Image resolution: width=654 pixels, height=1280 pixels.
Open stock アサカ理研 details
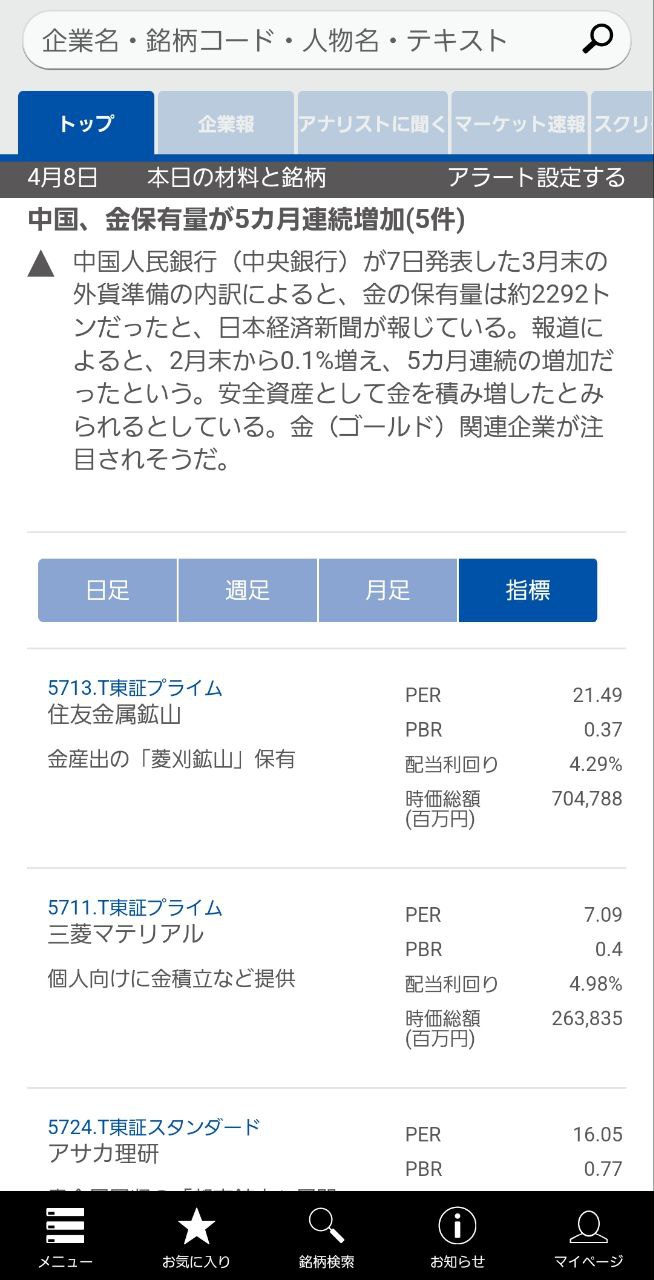coord(103,1153)
